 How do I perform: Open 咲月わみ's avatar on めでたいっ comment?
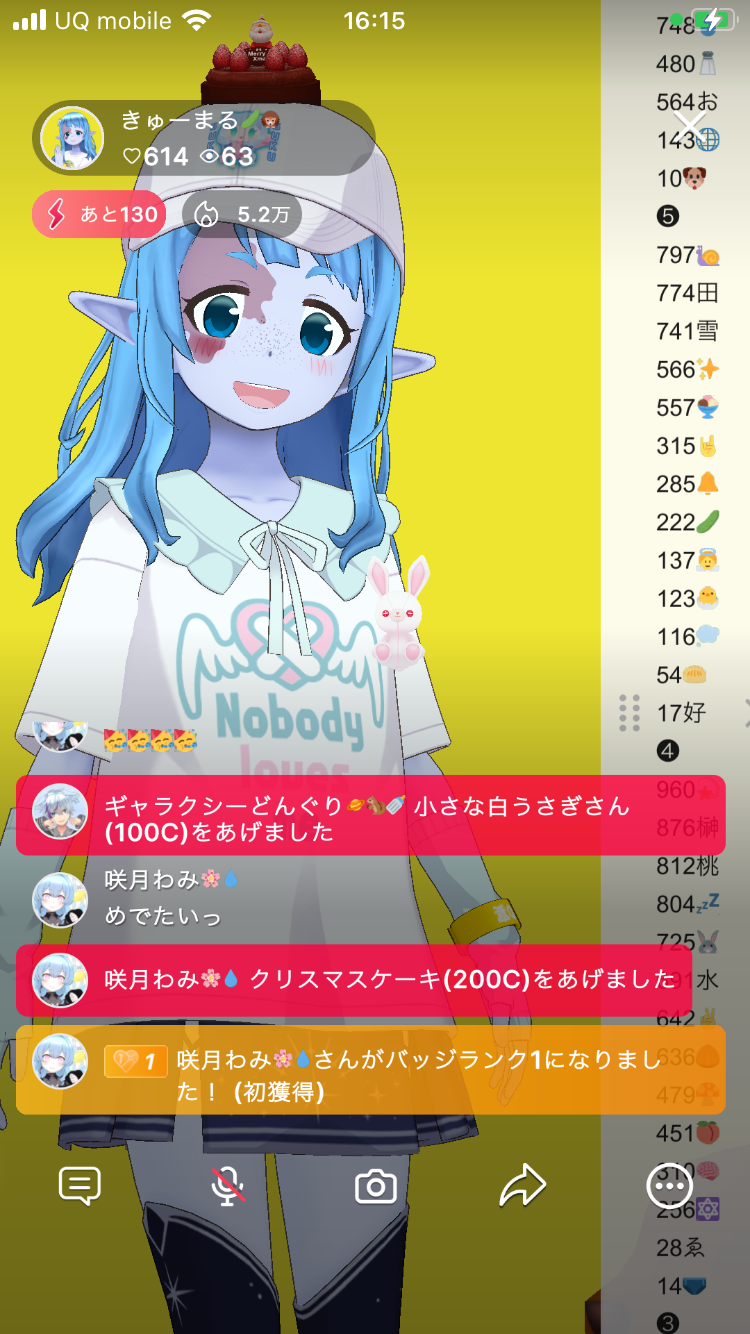60,898
